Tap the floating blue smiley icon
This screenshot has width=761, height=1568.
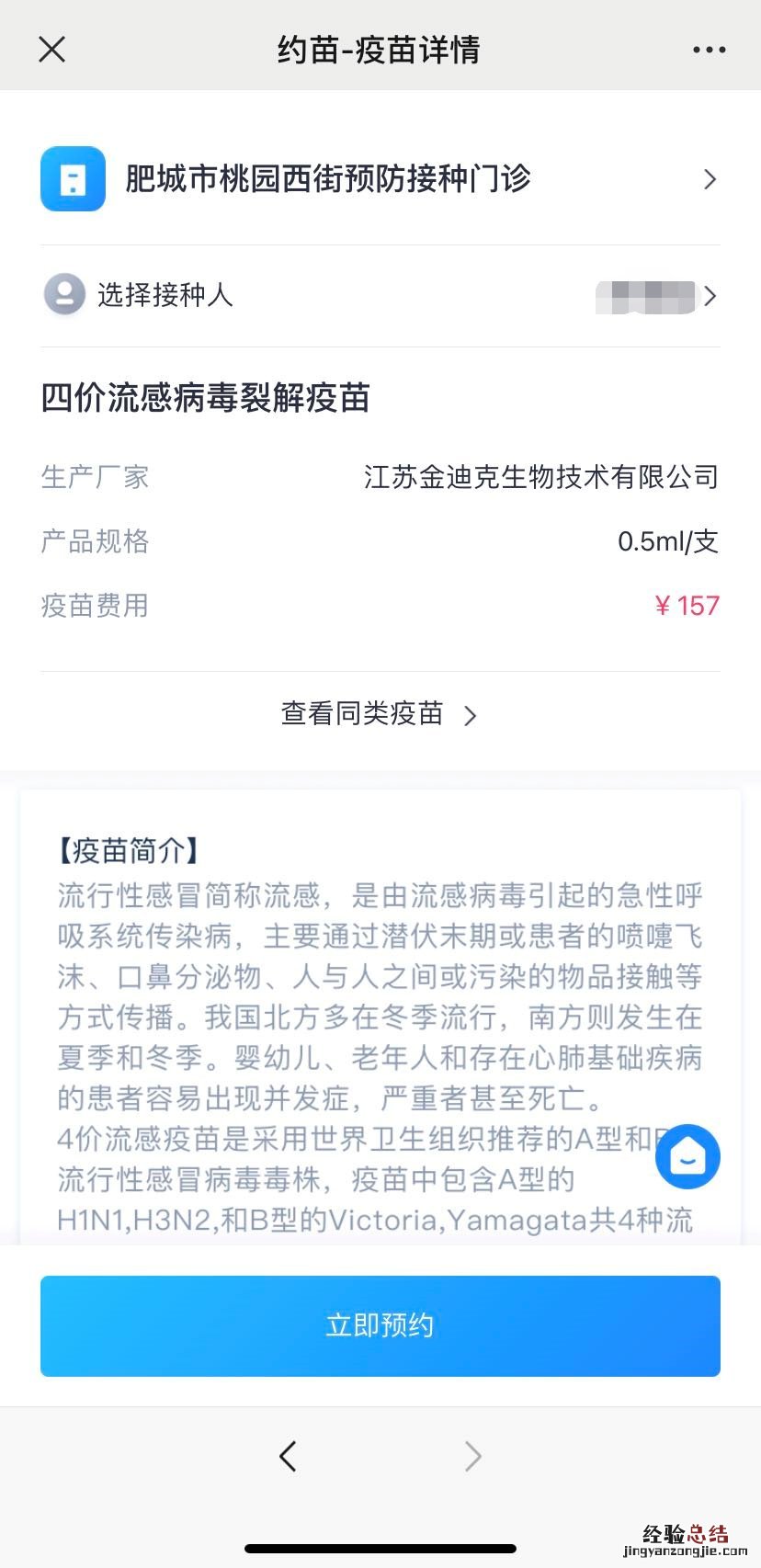pyautogui.click(x=687, y=1156)
